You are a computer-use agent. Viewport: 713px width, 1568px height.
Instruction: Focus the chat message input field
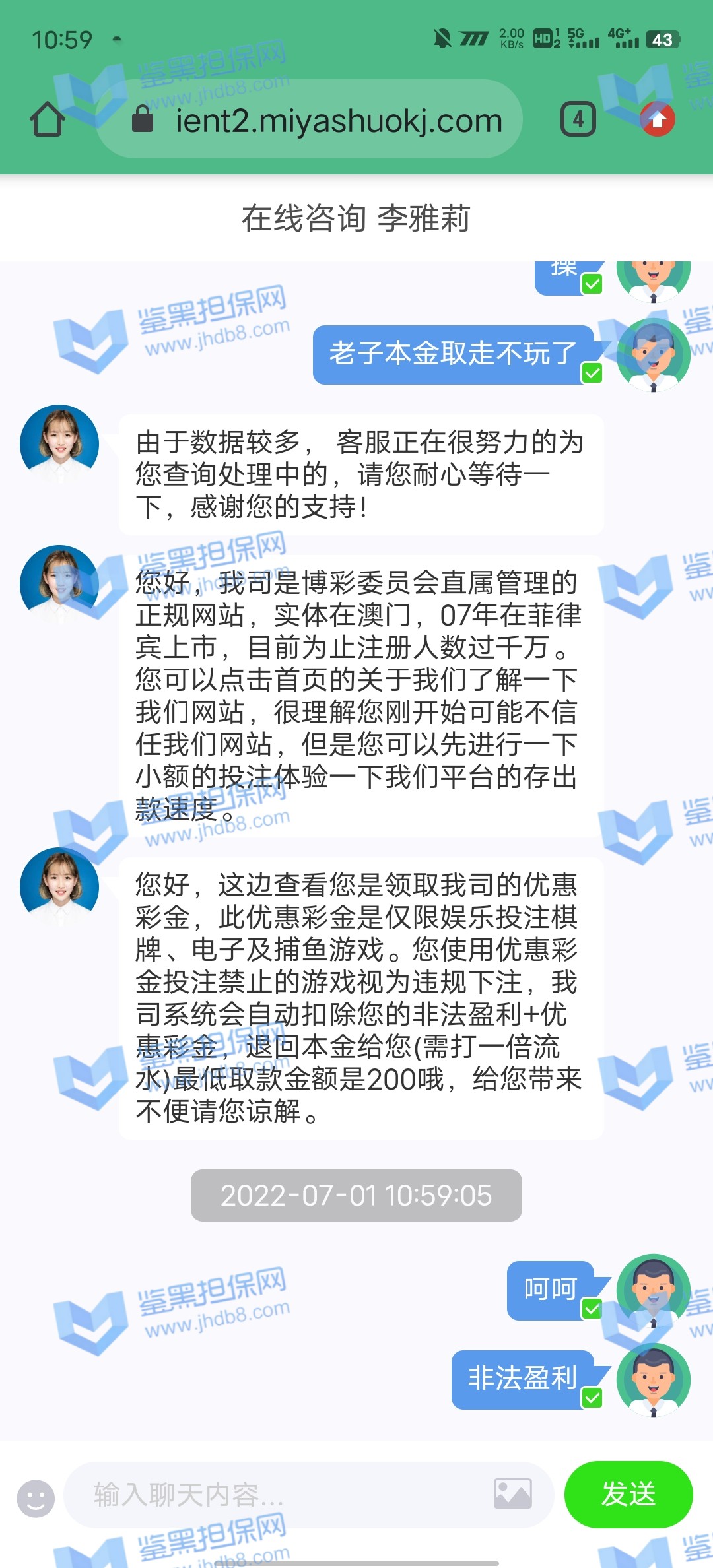tap(284, 1495)
